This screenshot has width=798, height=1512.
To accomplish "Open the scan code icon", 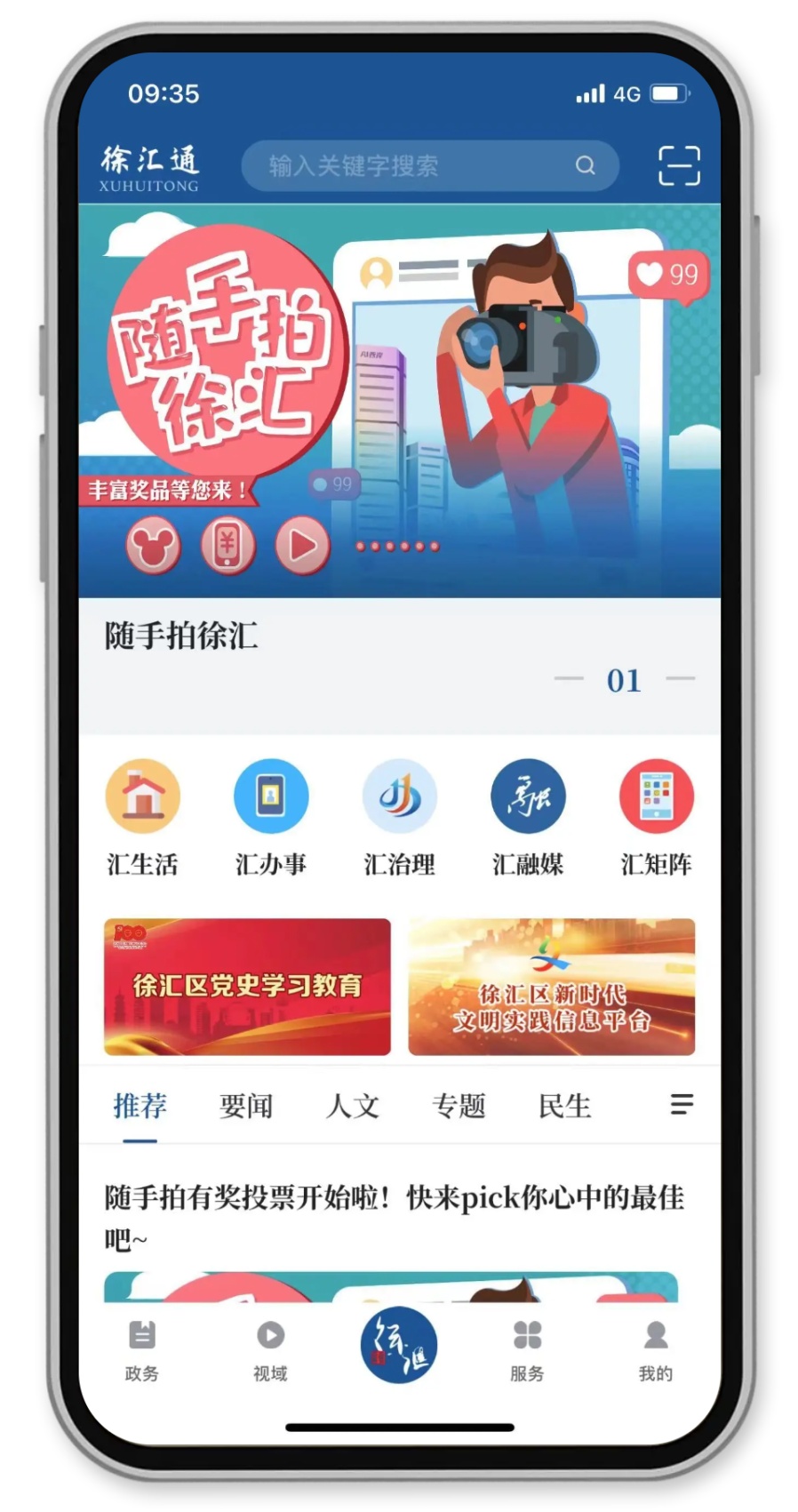I will click(679, 165).
